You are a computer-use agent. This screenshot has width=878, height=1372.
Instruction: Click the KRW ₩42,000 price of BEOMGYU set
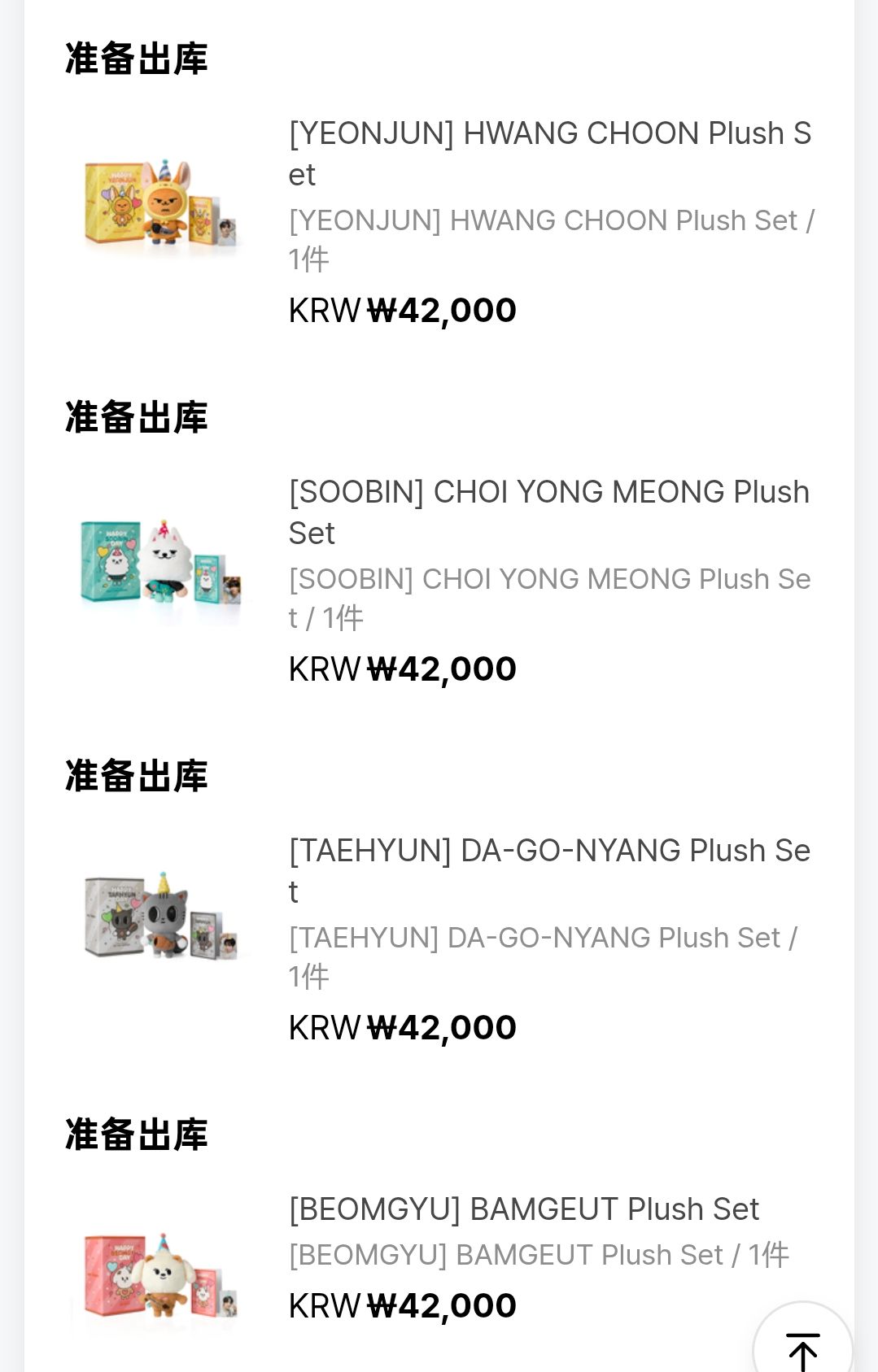(401, 1304)
